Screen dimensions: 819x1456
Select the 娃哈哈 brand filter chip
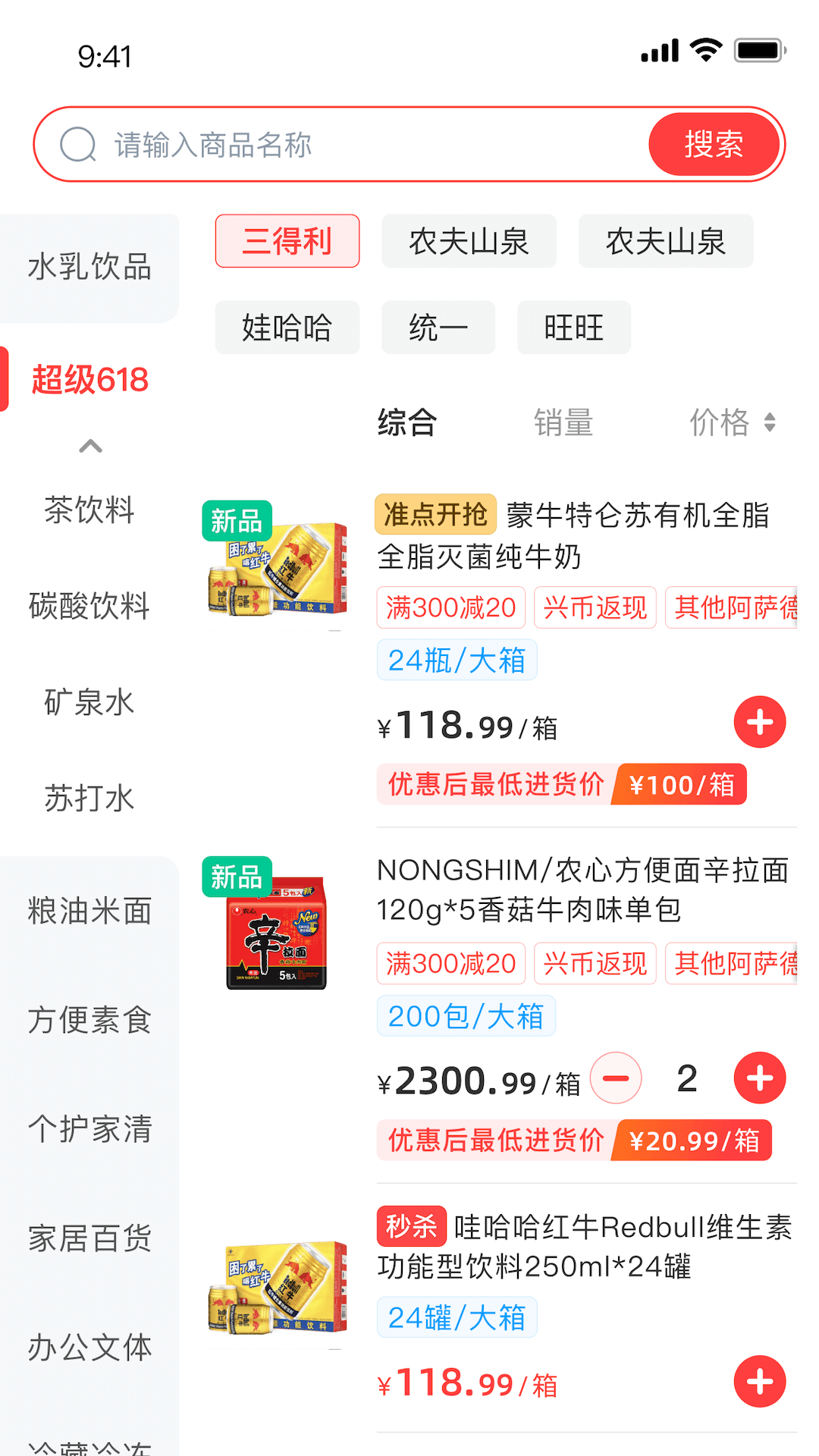point(287,328)
